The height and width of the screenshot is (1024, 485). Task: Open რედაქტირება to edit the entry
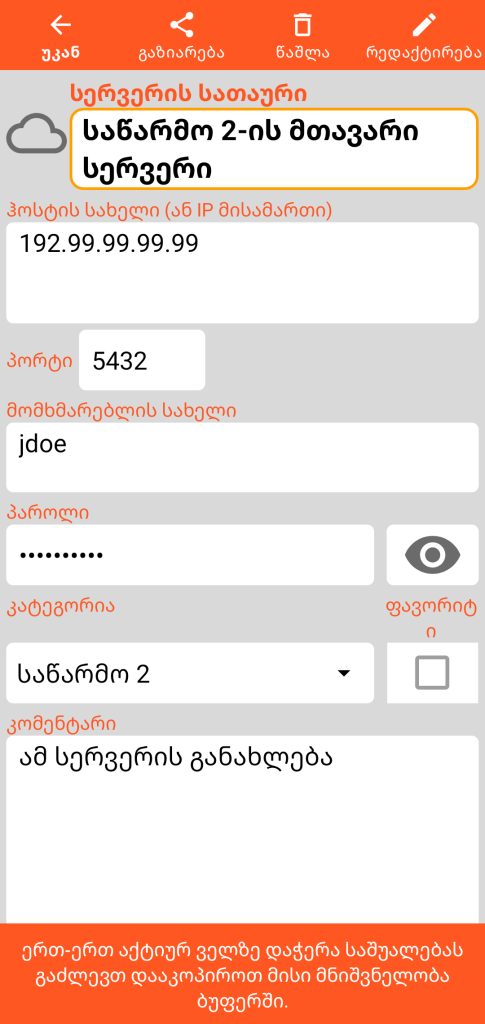tap(423, 35)
